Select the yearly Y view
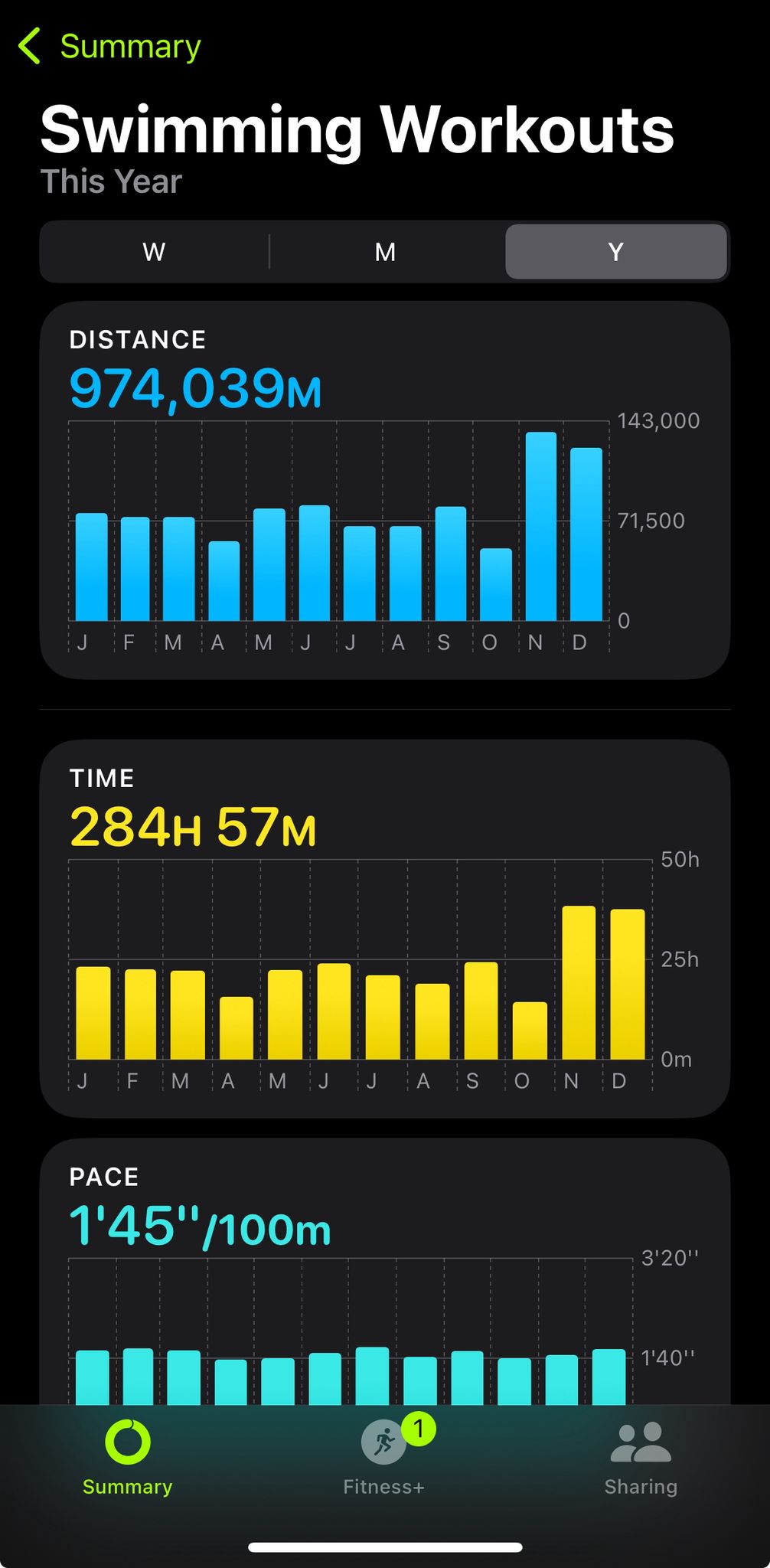The image size is (770, 1568). click(615, 252)
